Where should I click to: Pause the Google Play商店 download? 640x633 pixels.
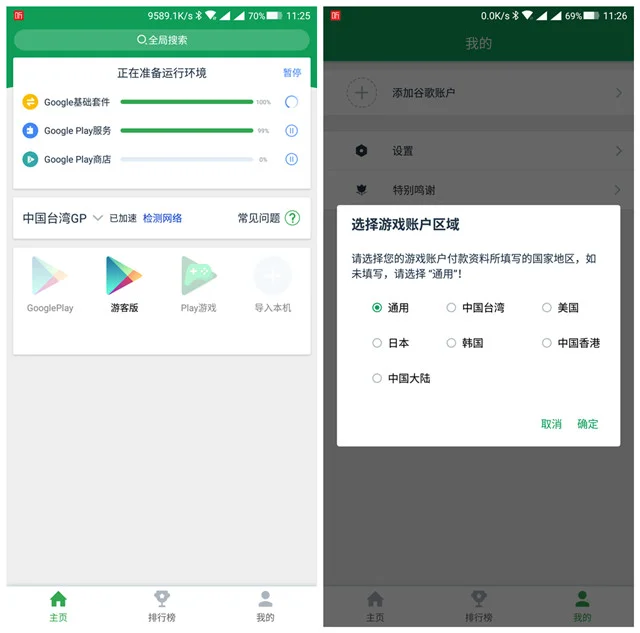(x=291, y=159)
